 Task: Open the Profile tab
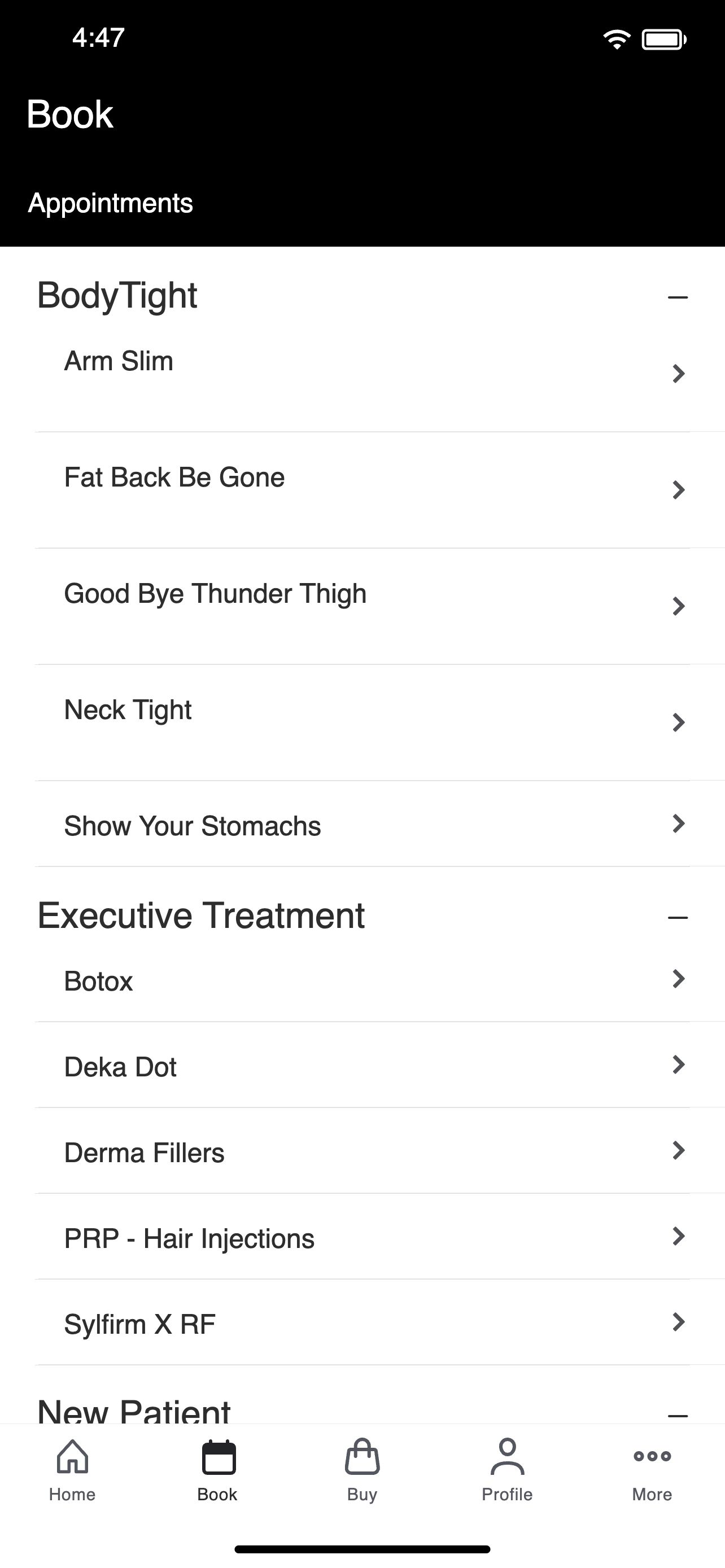pyautogui.click(x=507, y=1470)
